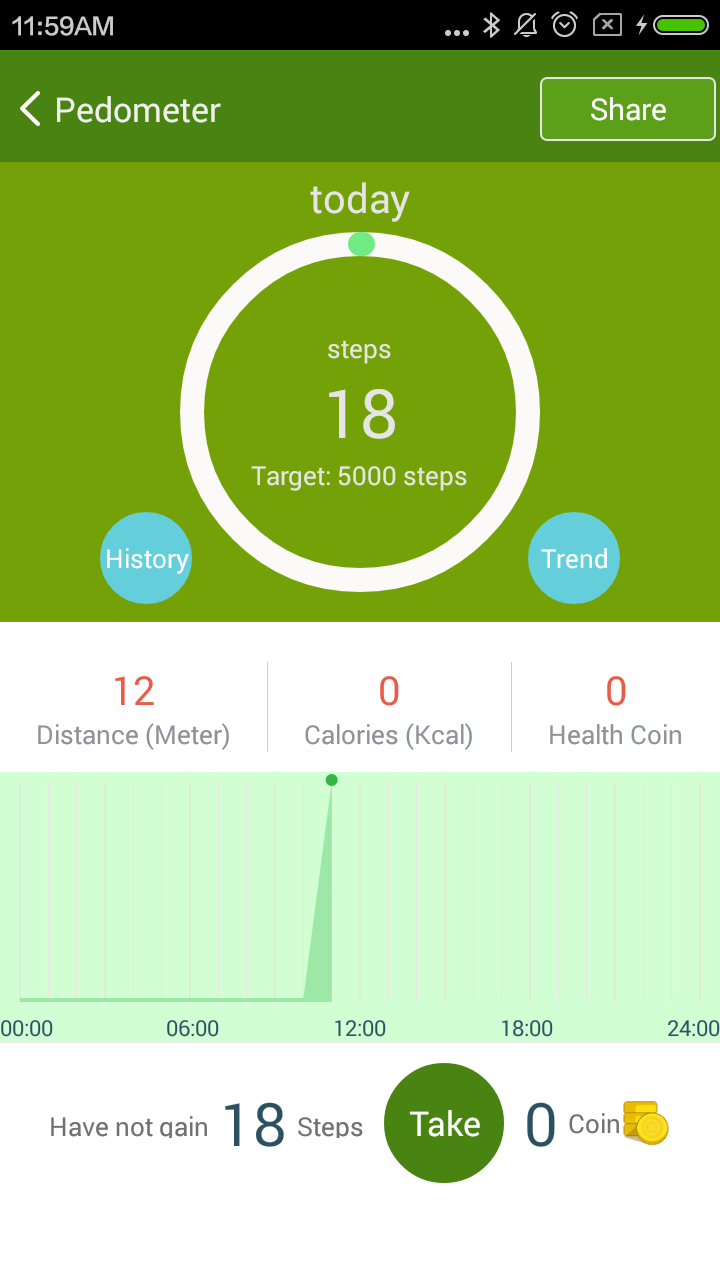This screenshot has width=720, height=1280.
Task: View the step Trend
Action: pyautogui.click(x=574, y=558)
